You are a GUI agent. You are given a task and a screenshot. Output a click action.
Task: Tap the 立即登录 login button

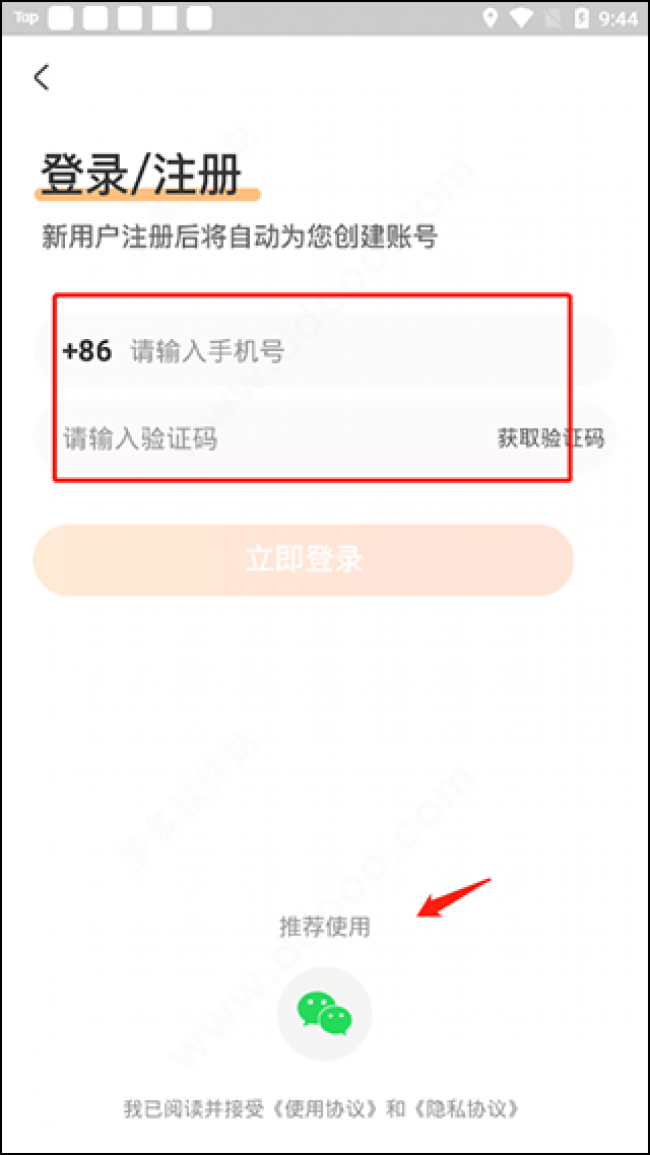[x=303, y=560]
